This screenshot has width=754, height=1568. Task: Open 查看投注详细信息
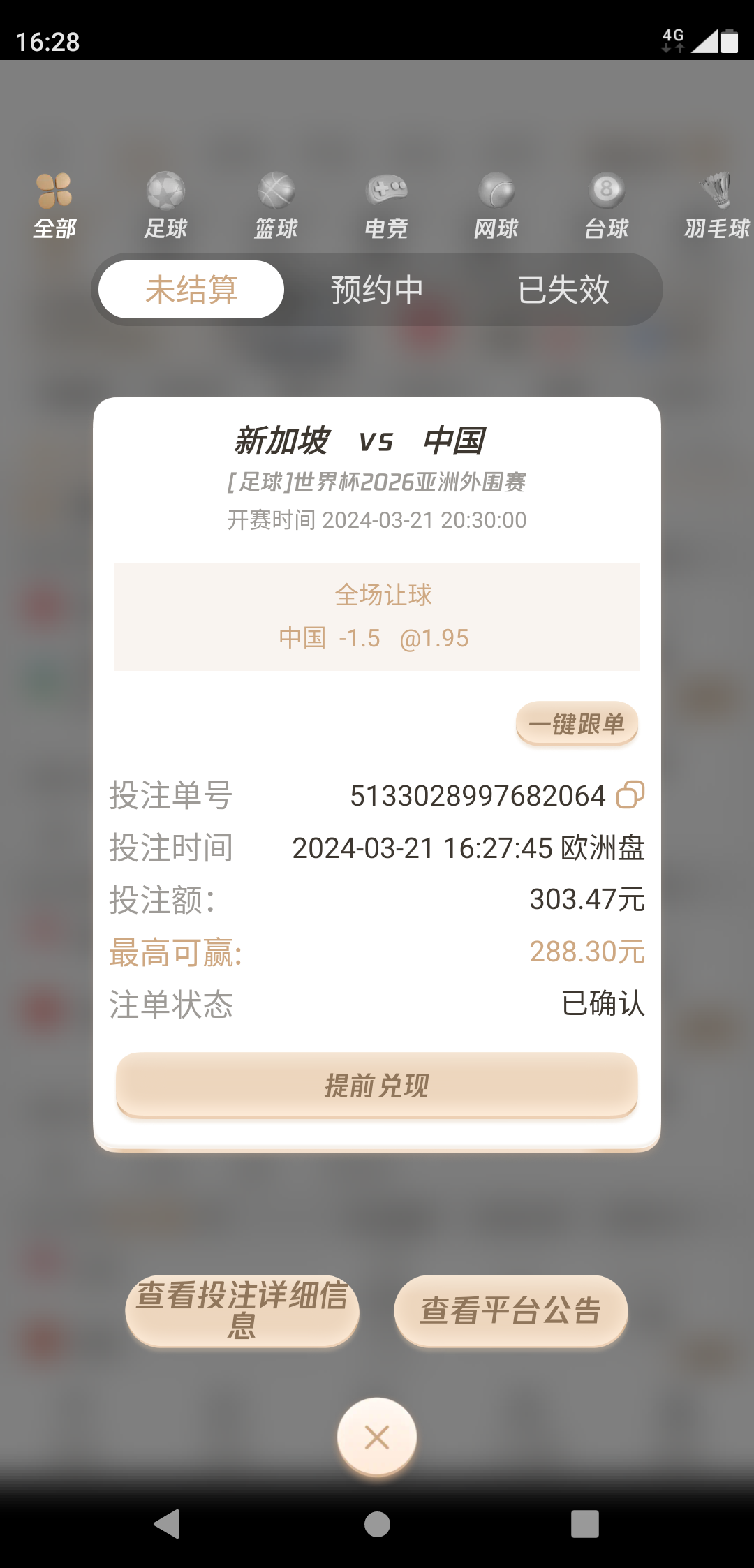pos(242,1310)
